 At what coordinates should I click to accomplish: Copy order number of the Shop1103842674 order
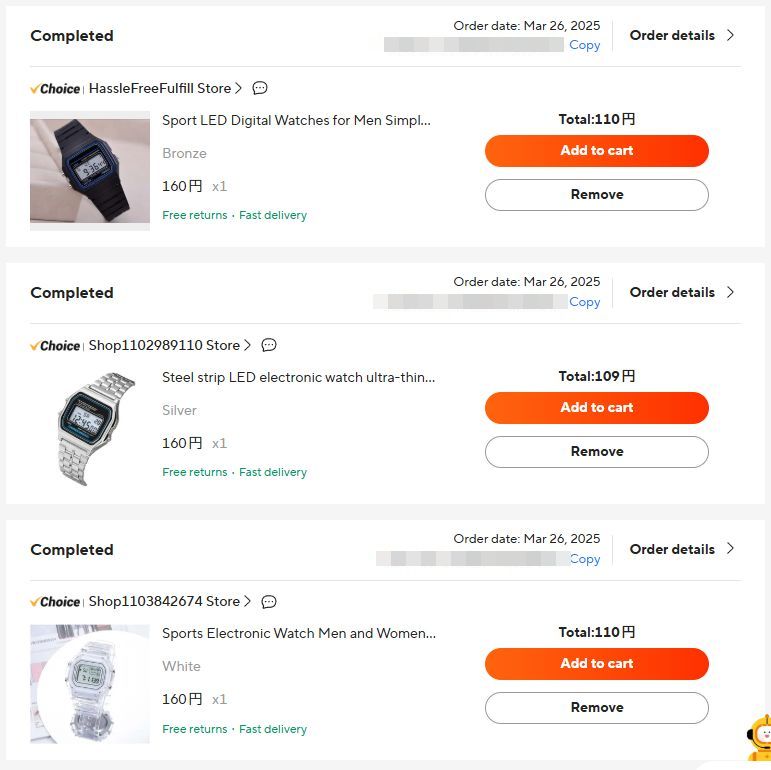click(x=584, y=559)
